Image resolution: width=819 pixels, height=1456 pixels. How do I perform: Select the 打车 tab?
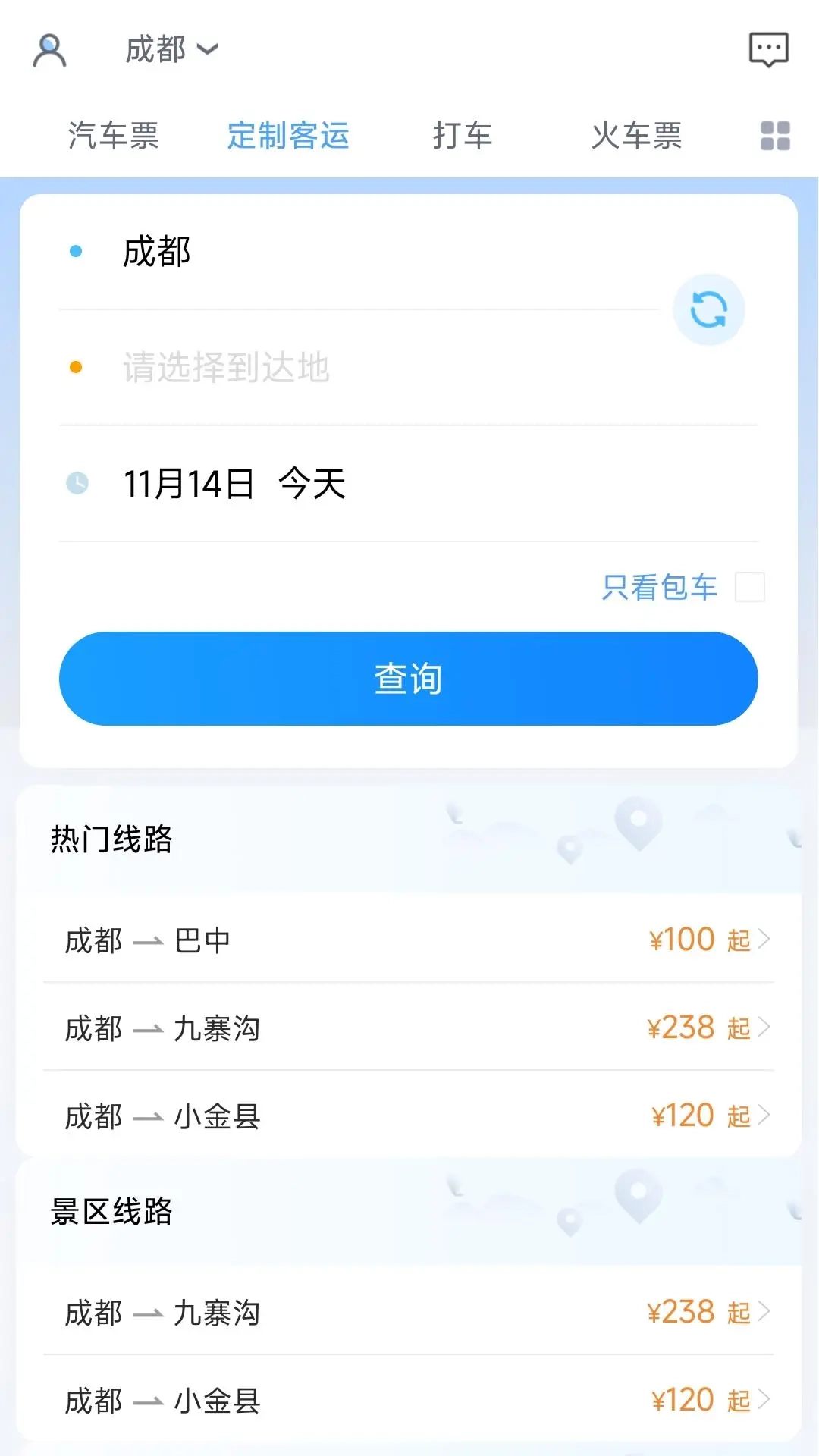pyautogui.click(x=463, y=136)
